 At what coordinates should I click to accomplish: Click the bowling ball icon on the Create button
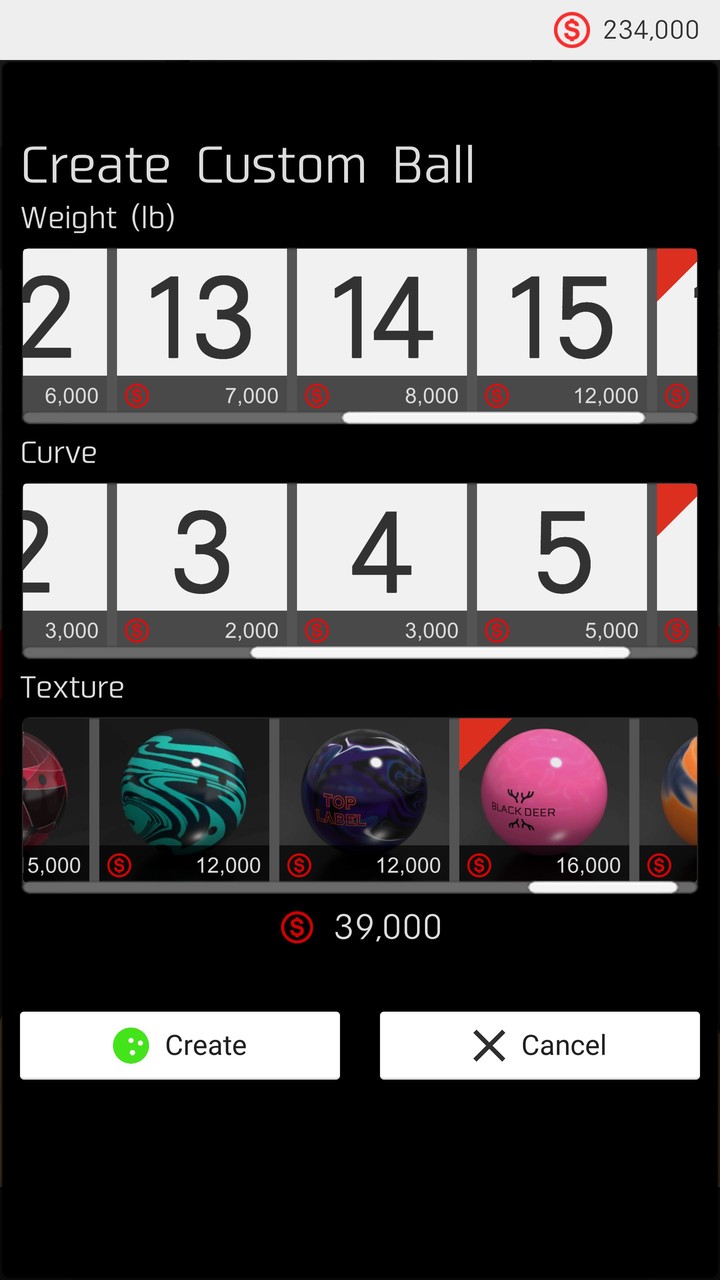click(x=133, y=1045)
